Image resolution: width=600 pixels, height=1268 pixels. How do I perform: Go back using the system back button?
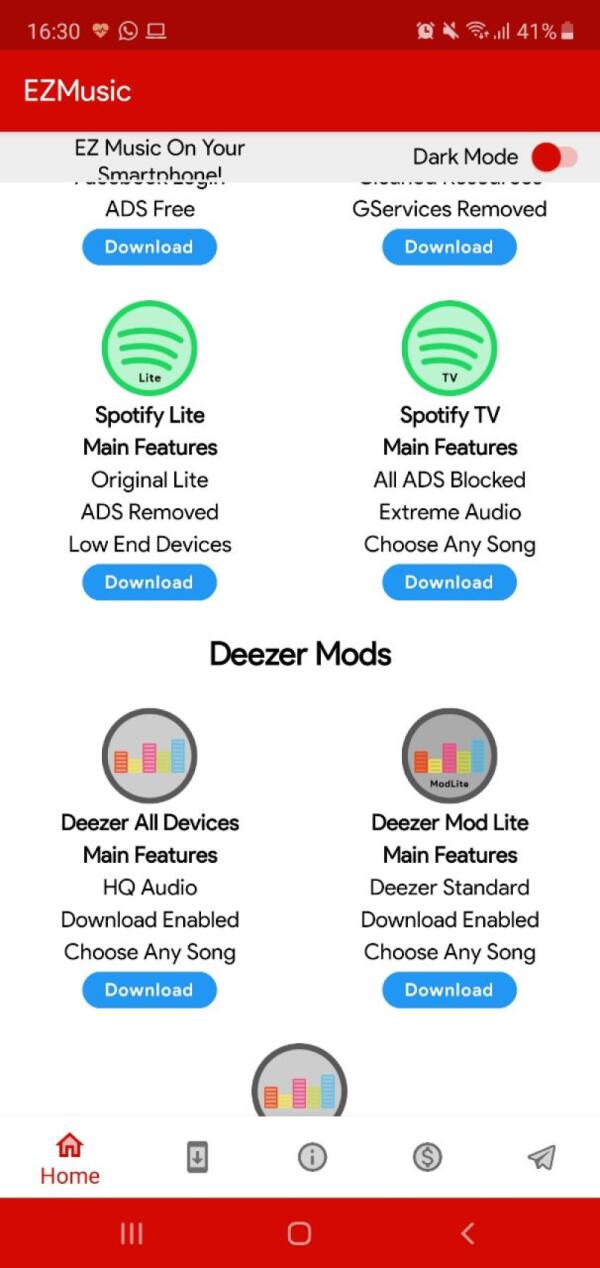pos(467,1233)
